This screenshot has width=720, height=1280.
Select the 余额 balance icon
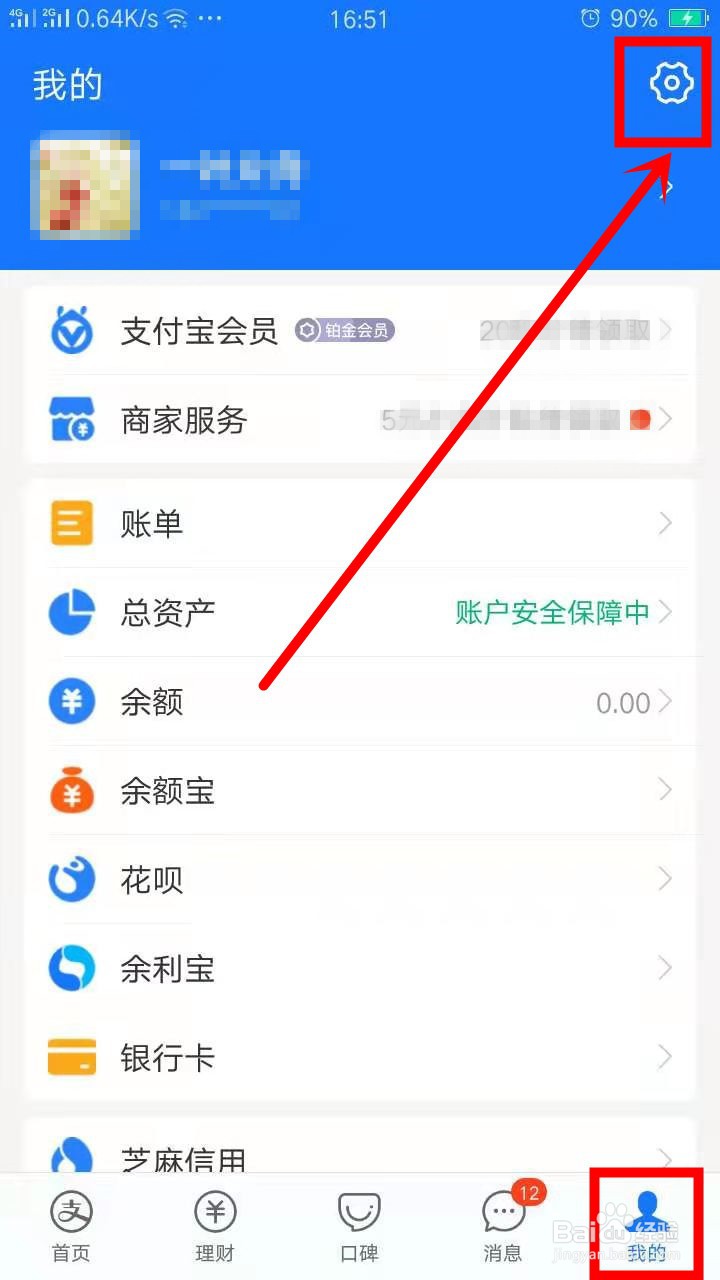[70, 701]
